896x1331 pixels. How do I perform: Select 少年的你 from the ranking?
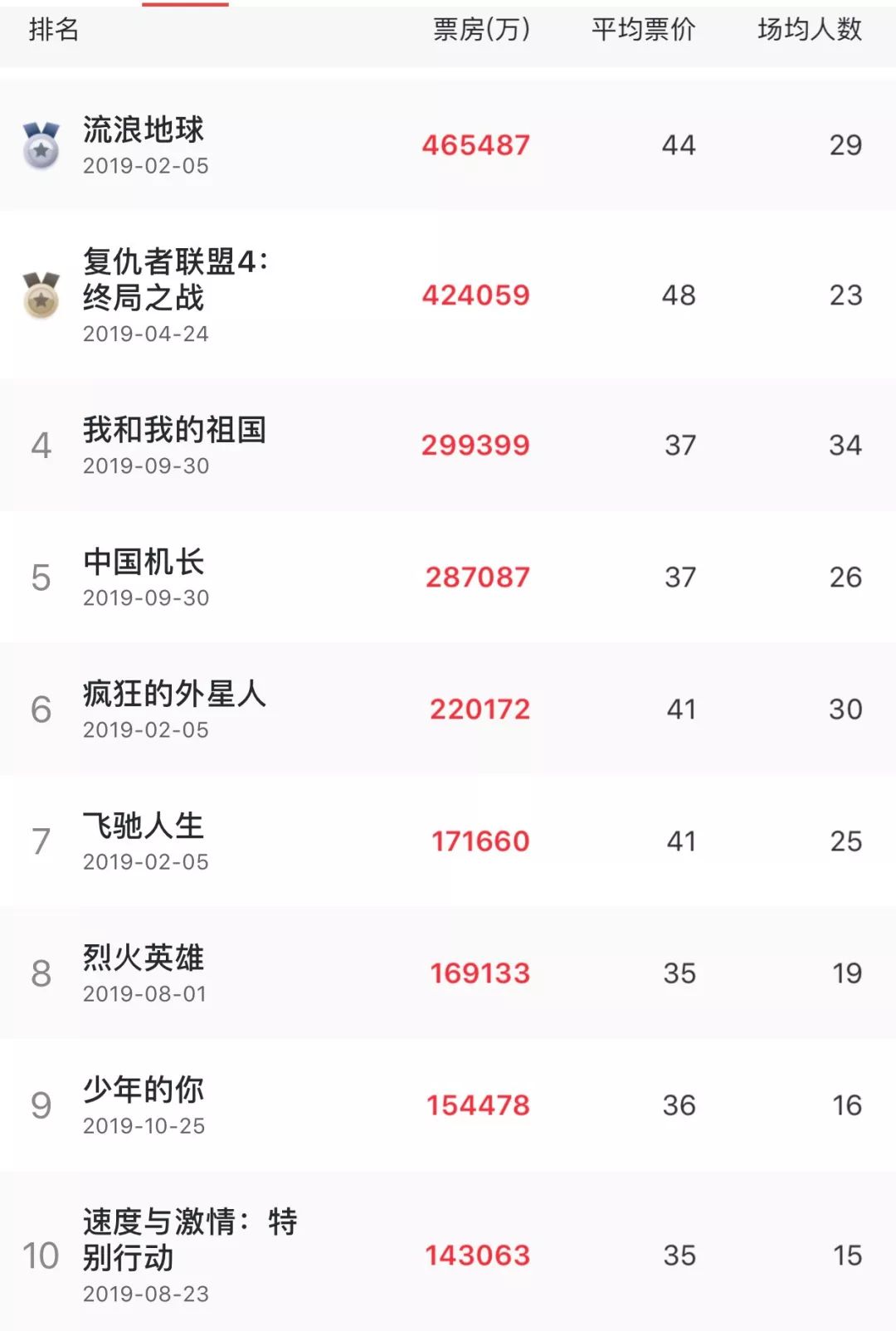[144, 1090]
